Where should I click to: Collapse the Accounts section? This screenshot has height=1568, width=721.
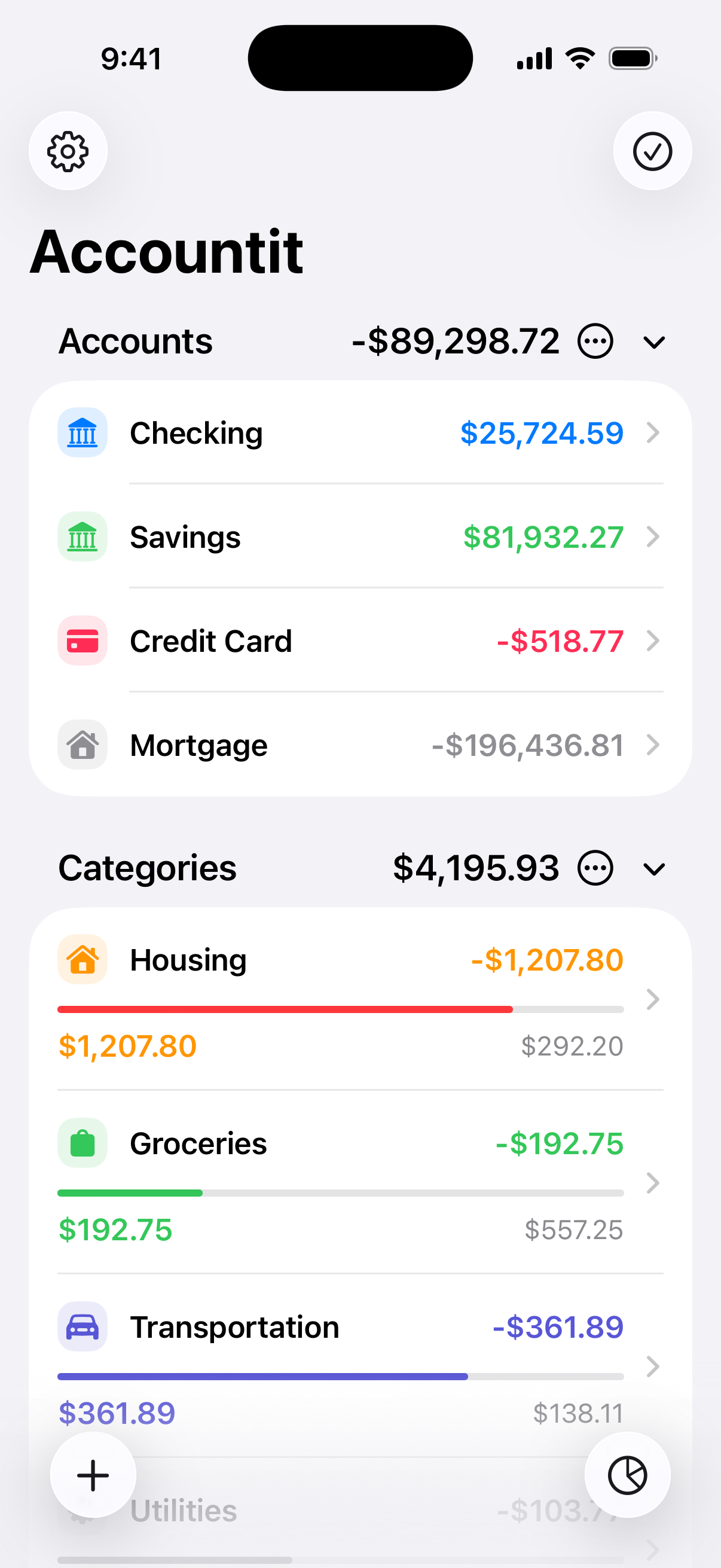pos(653,342)
